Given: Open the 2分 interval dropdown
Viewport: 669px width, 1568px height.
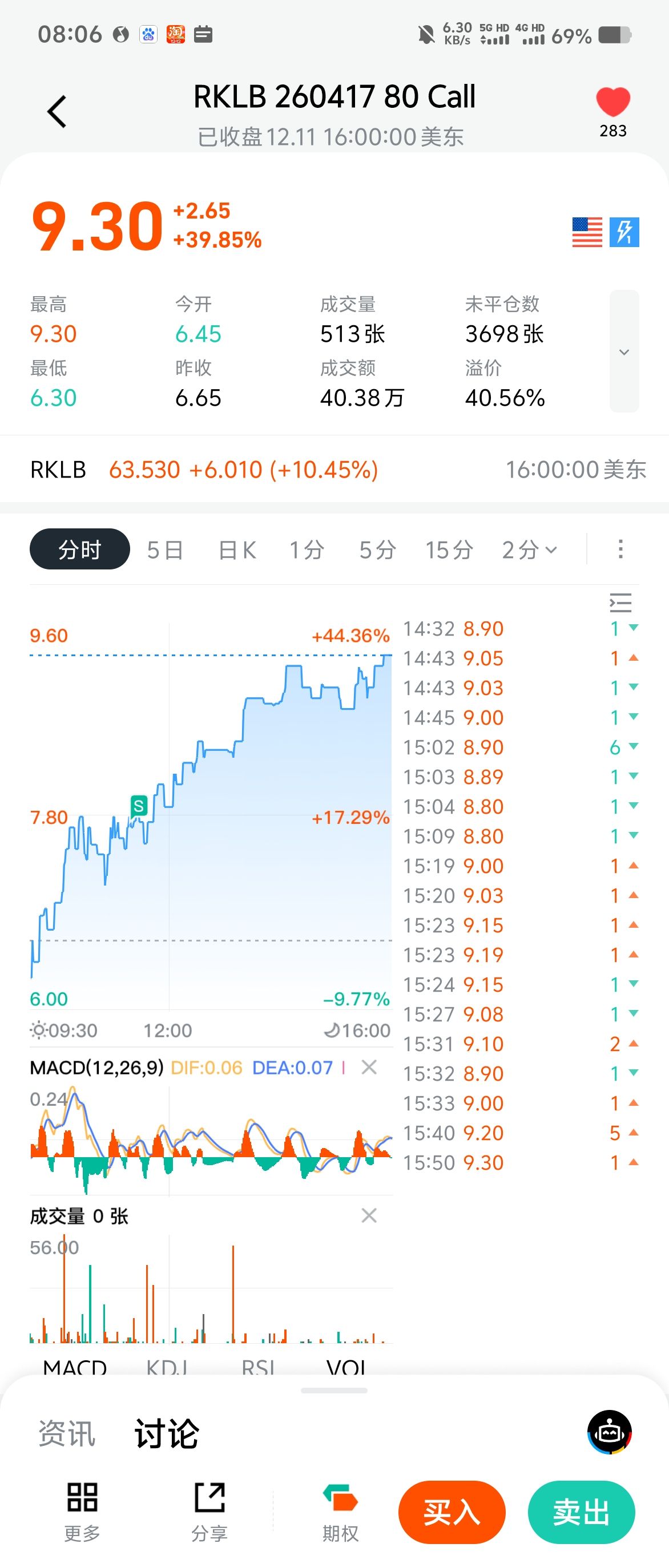Looking at the screenshot, I should 529,549.
